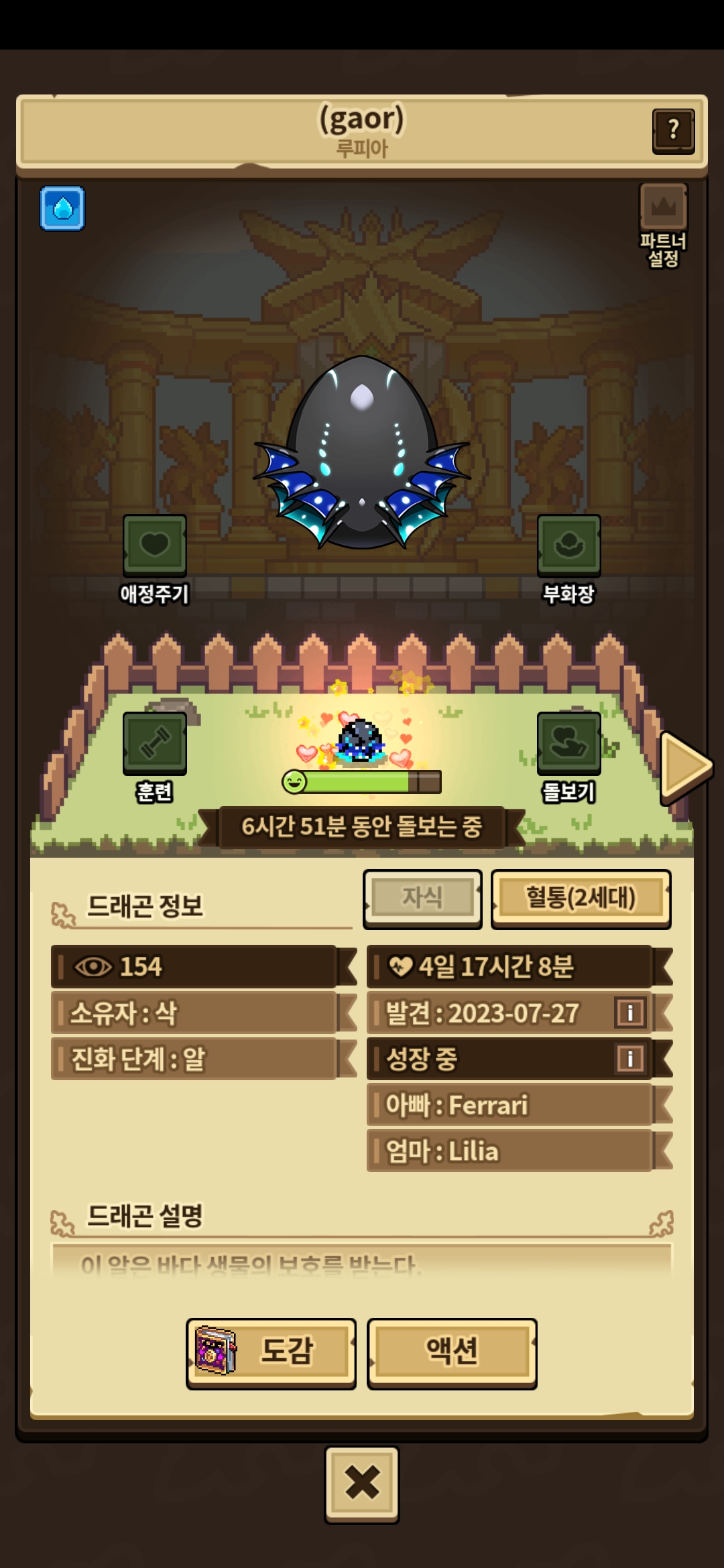Open the 액션 action menu
The width and height of the screenshot is (724, 1568).
[452, 1353]
